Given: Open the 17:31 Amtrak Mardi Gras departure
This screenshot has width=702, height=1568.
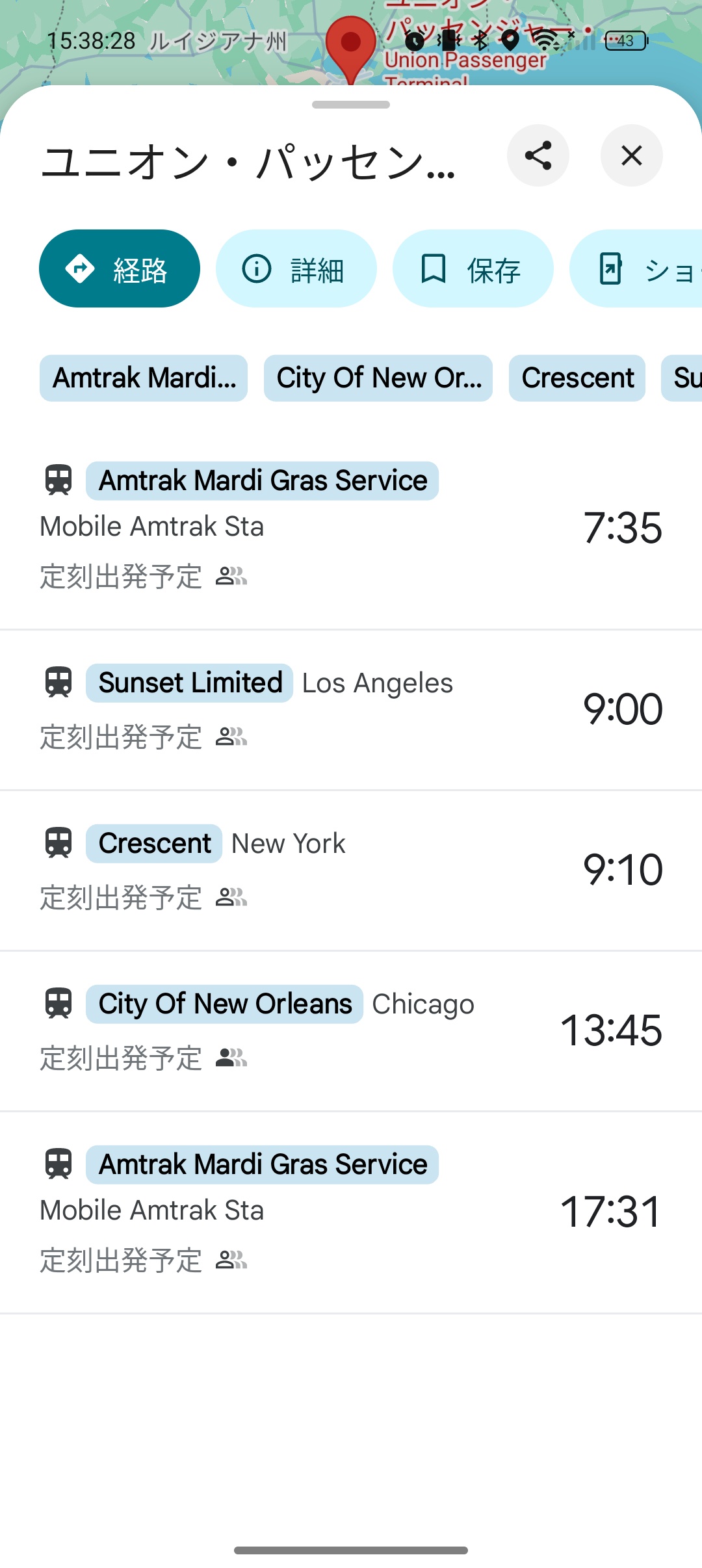Looking at the screenshot, I should [x=351, y=1210].
